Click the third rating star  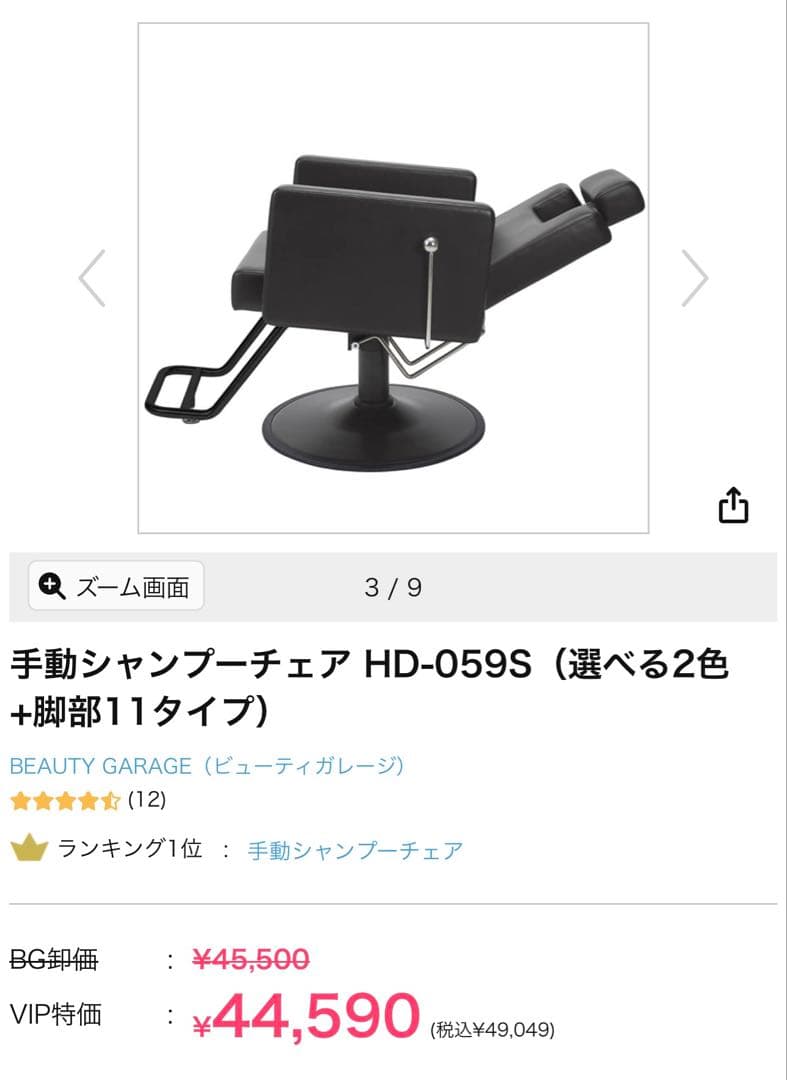point(66,801)
